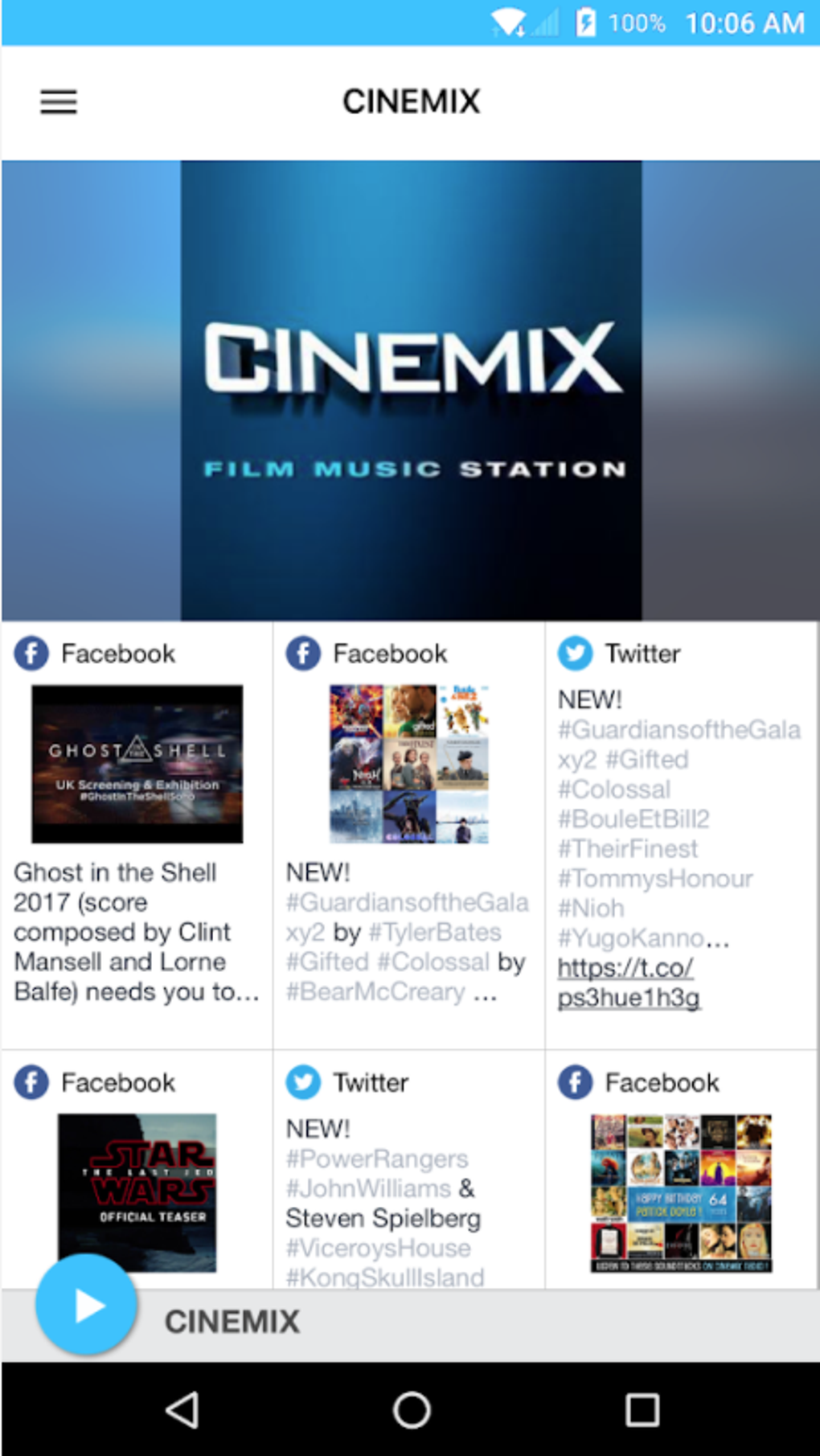Click the Facebook icon above the movie posters collage
820x1456 pixels.
(x=302, y=653)
